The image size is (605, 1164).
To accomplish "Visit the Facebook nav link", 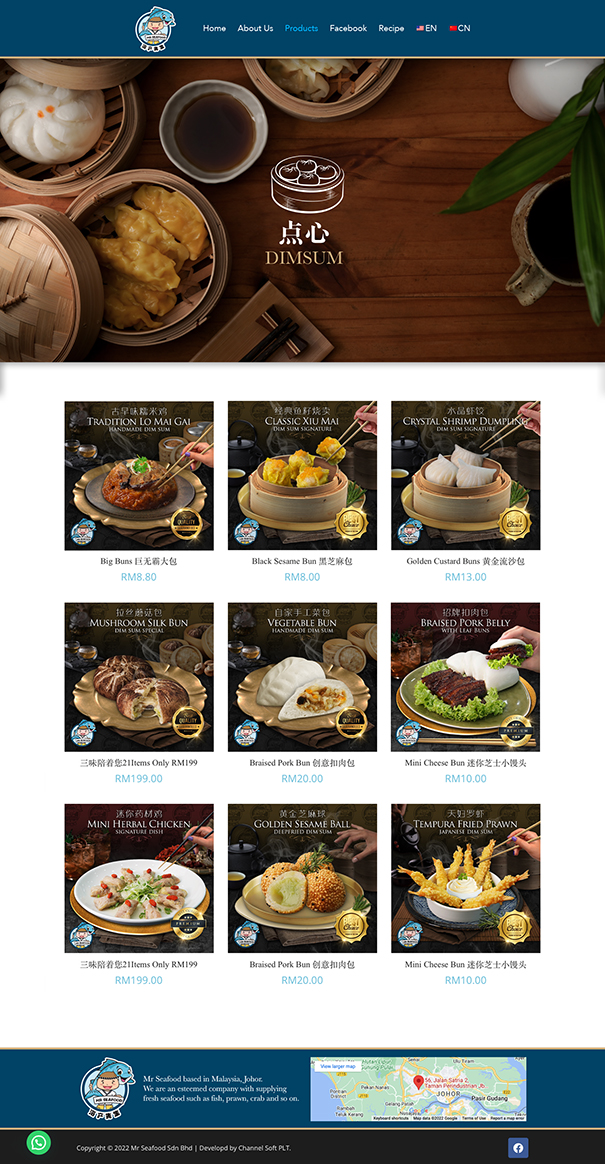I will coord(348,28).
